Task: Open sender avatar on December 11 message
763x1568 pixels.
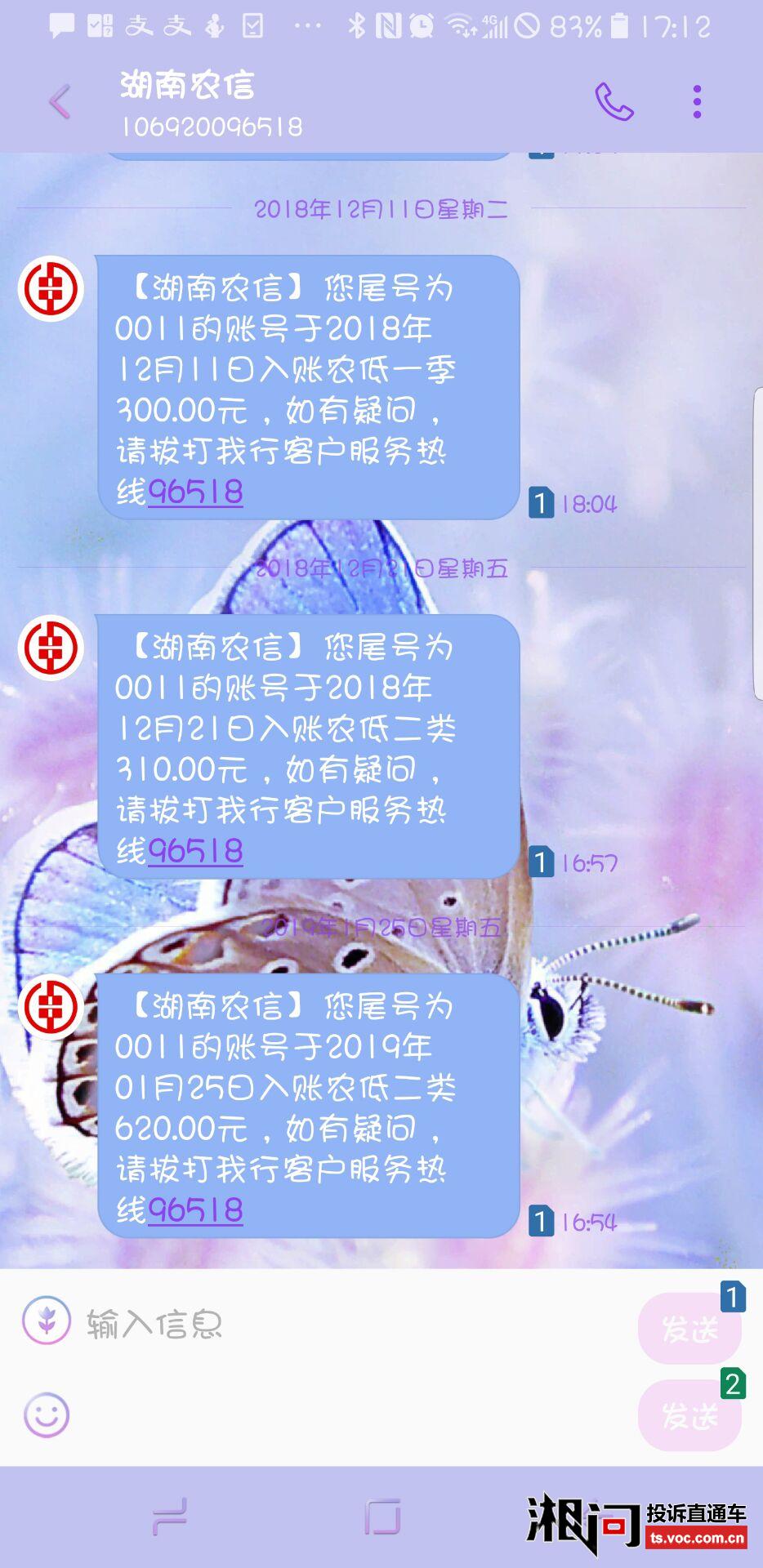Action: [51, 288]
